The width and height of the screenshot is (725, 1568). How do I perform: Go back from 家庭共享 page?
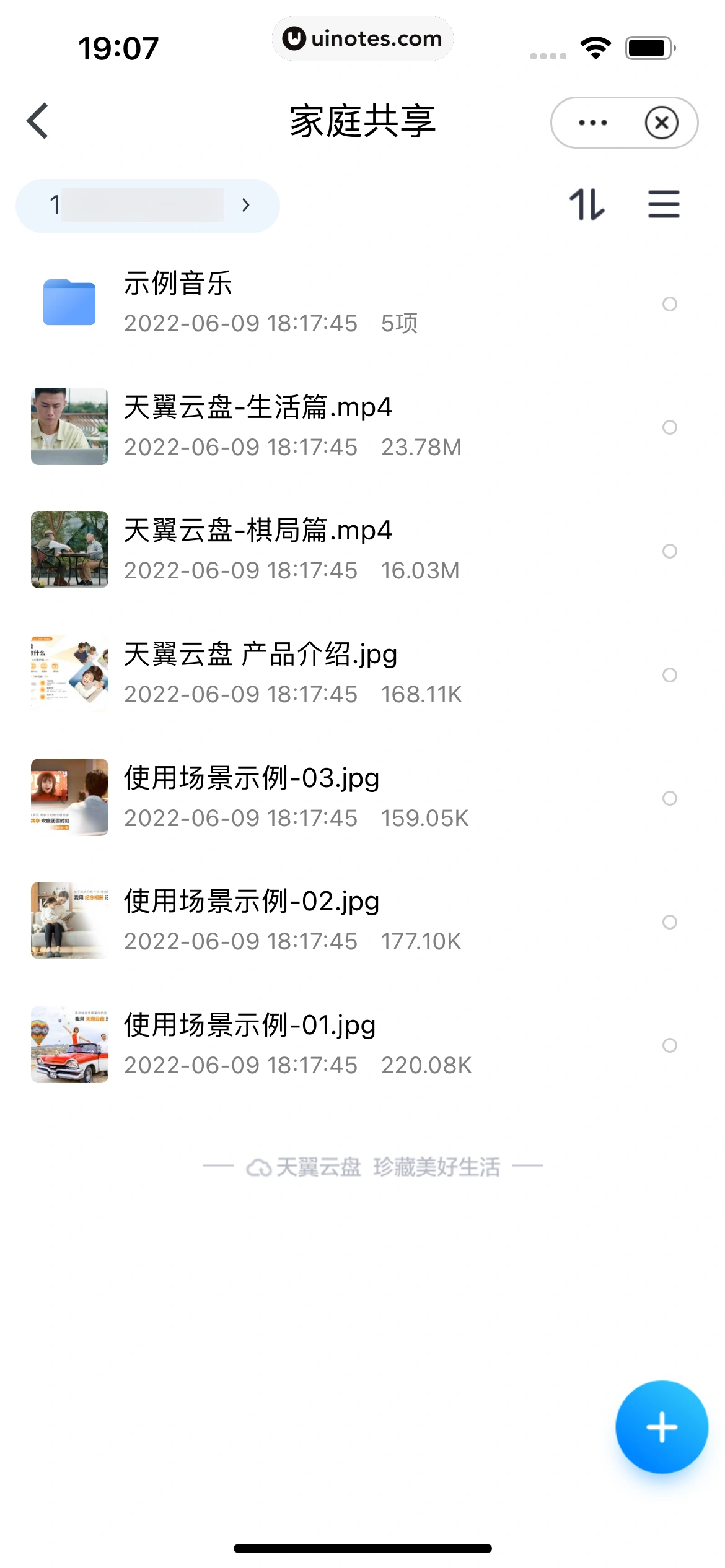coord(38,121)
